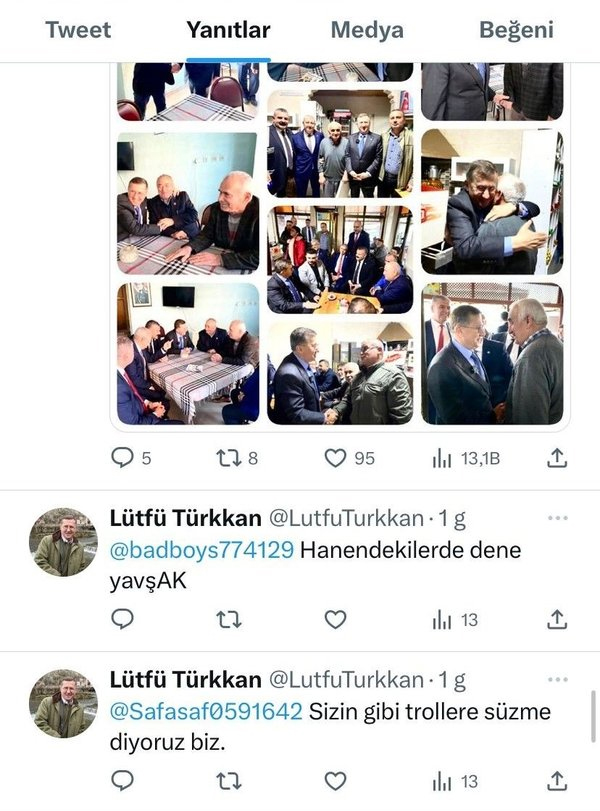Reply to the photo collage tweet
The image size is (600, 811).
(x=122, y=458)
